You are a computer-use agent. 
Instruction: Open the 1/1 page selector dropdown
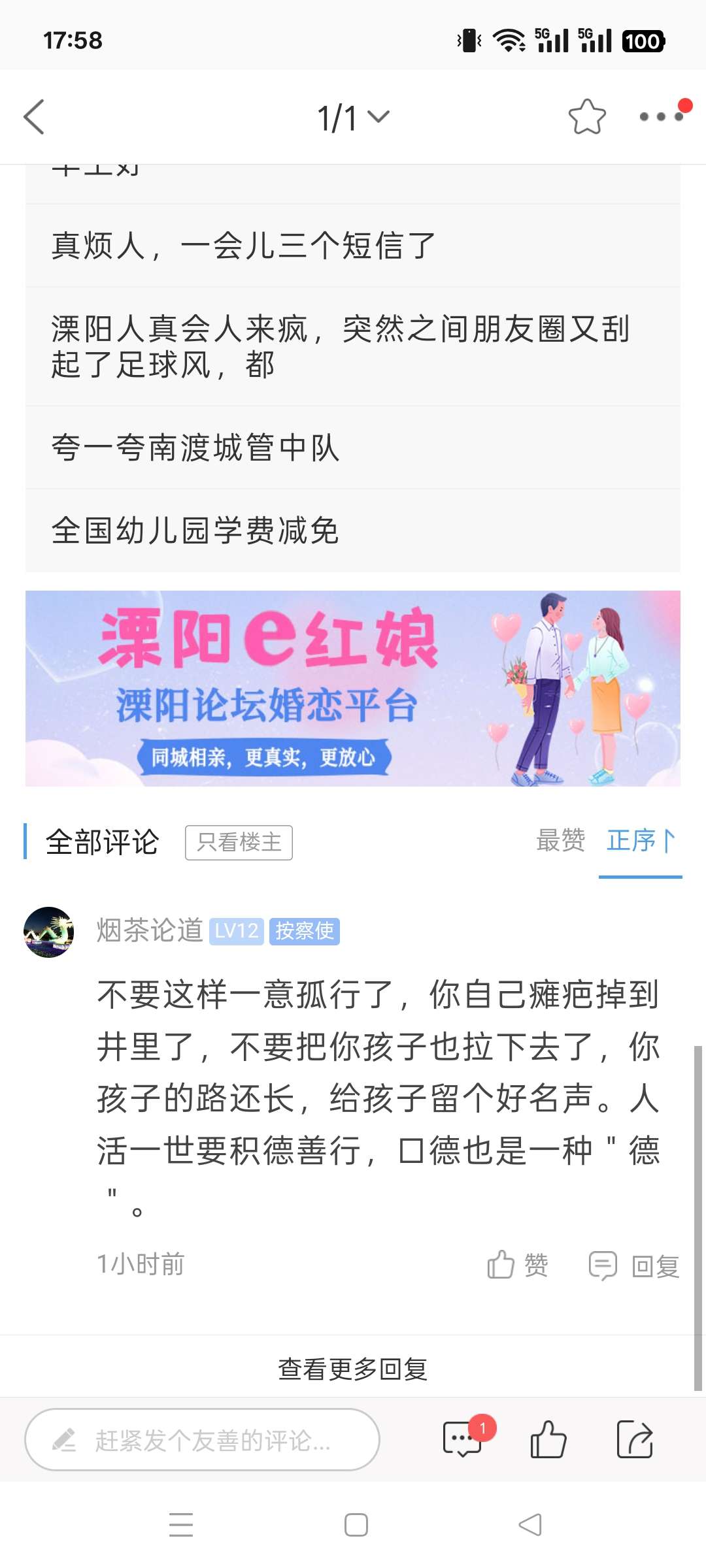coord(353,118)
